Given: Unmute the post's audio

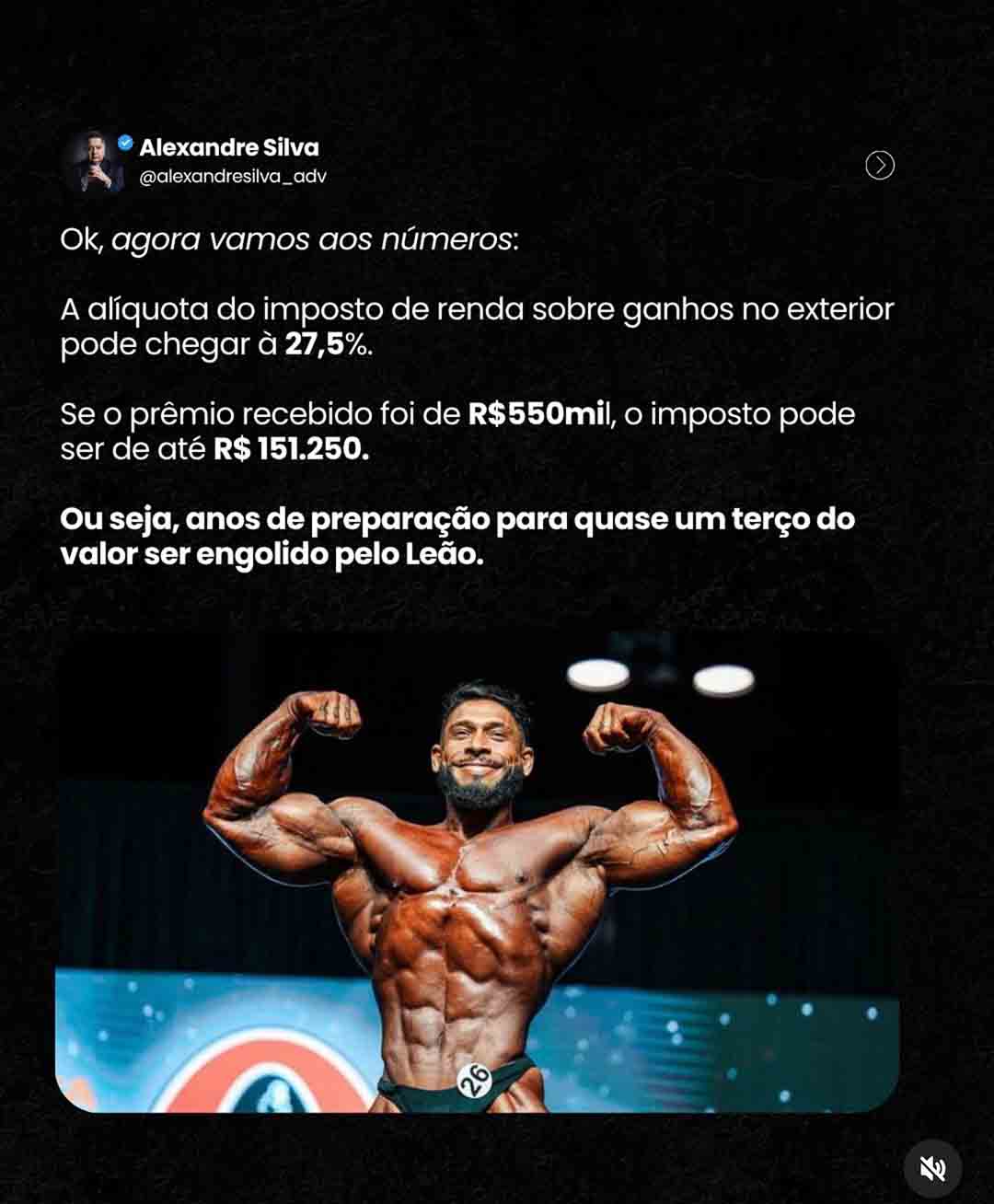Looking at the screenshot, I should 932,1169.
